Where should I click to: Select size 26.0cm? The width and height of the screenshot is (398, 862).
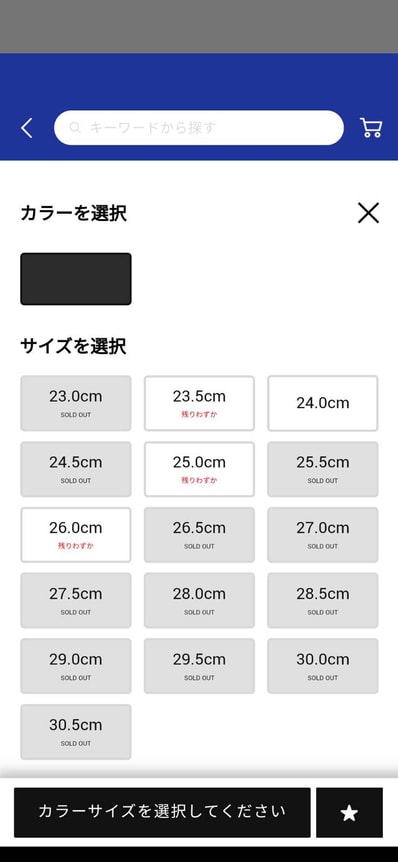click(76, 535)
